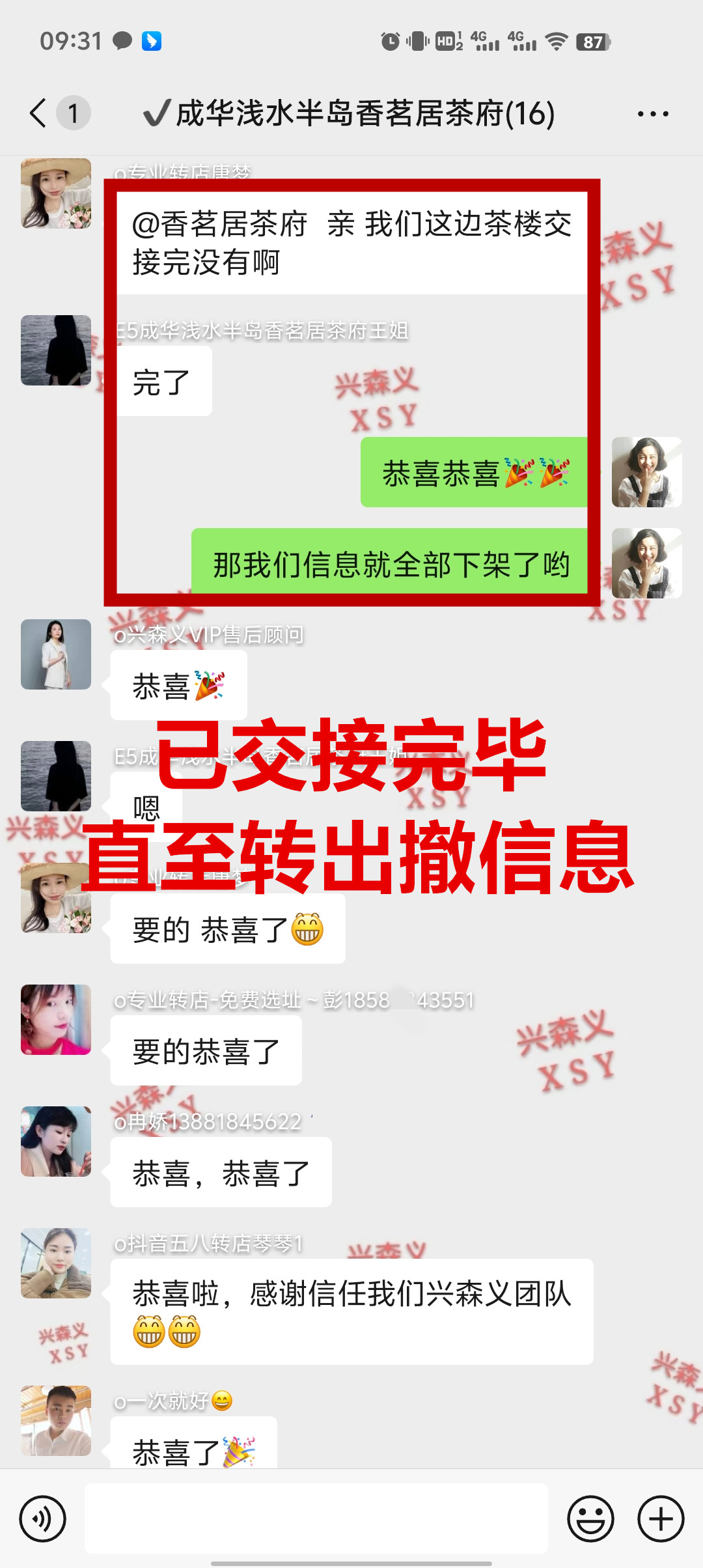
Task: Open avatar of 抖音五八转店琴琴1
Action: [56, 1263]
